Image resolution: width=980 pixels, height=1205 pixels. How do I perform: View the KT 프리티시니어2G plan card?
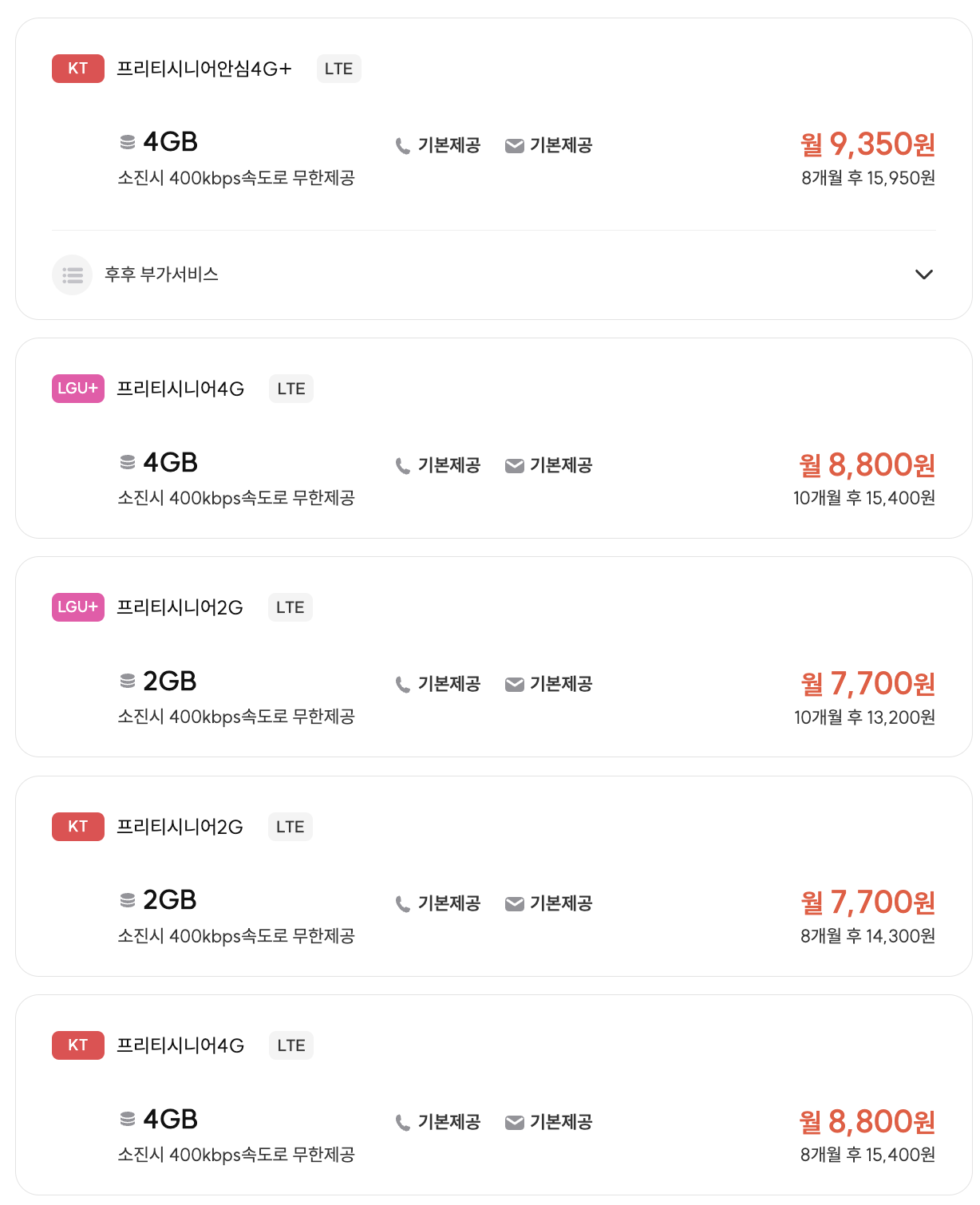[493, 876]
